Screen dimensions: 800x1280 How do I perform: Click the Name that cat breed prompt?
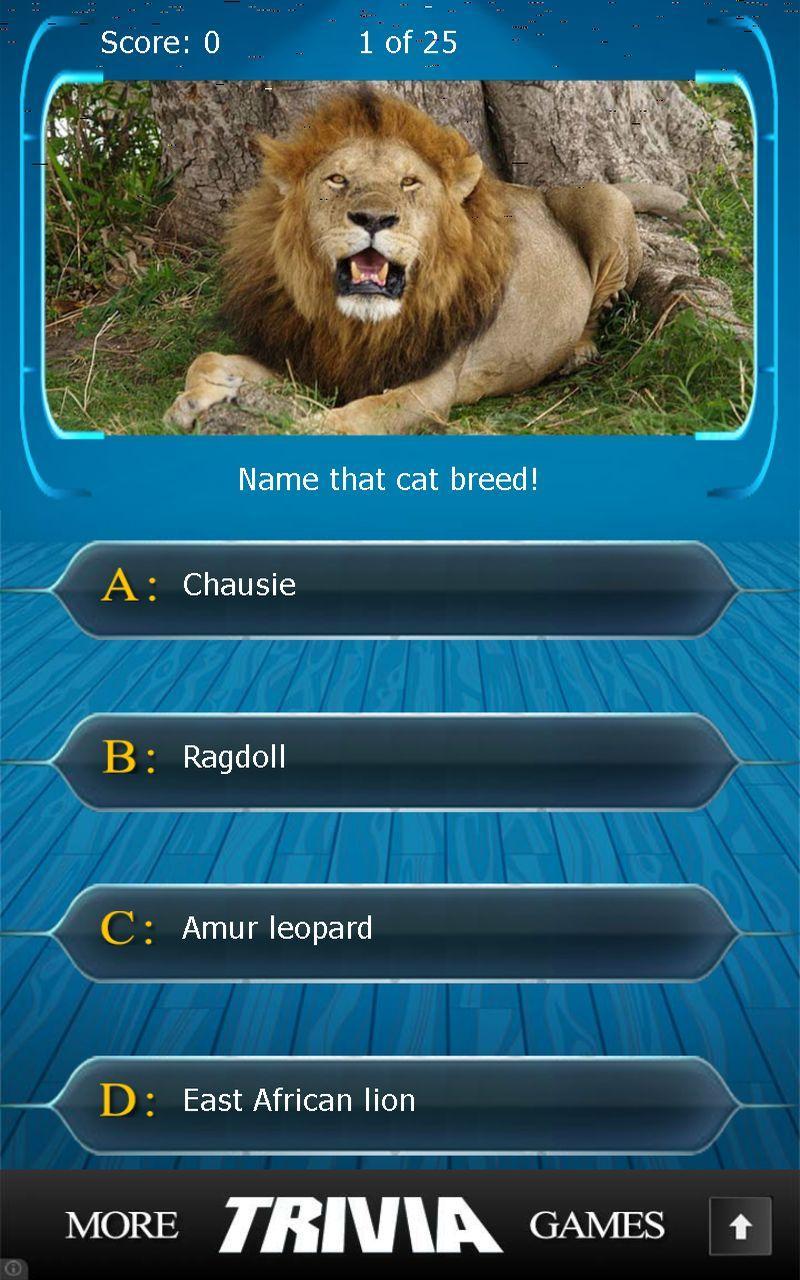pyautogui.click(x=388, y=479)
